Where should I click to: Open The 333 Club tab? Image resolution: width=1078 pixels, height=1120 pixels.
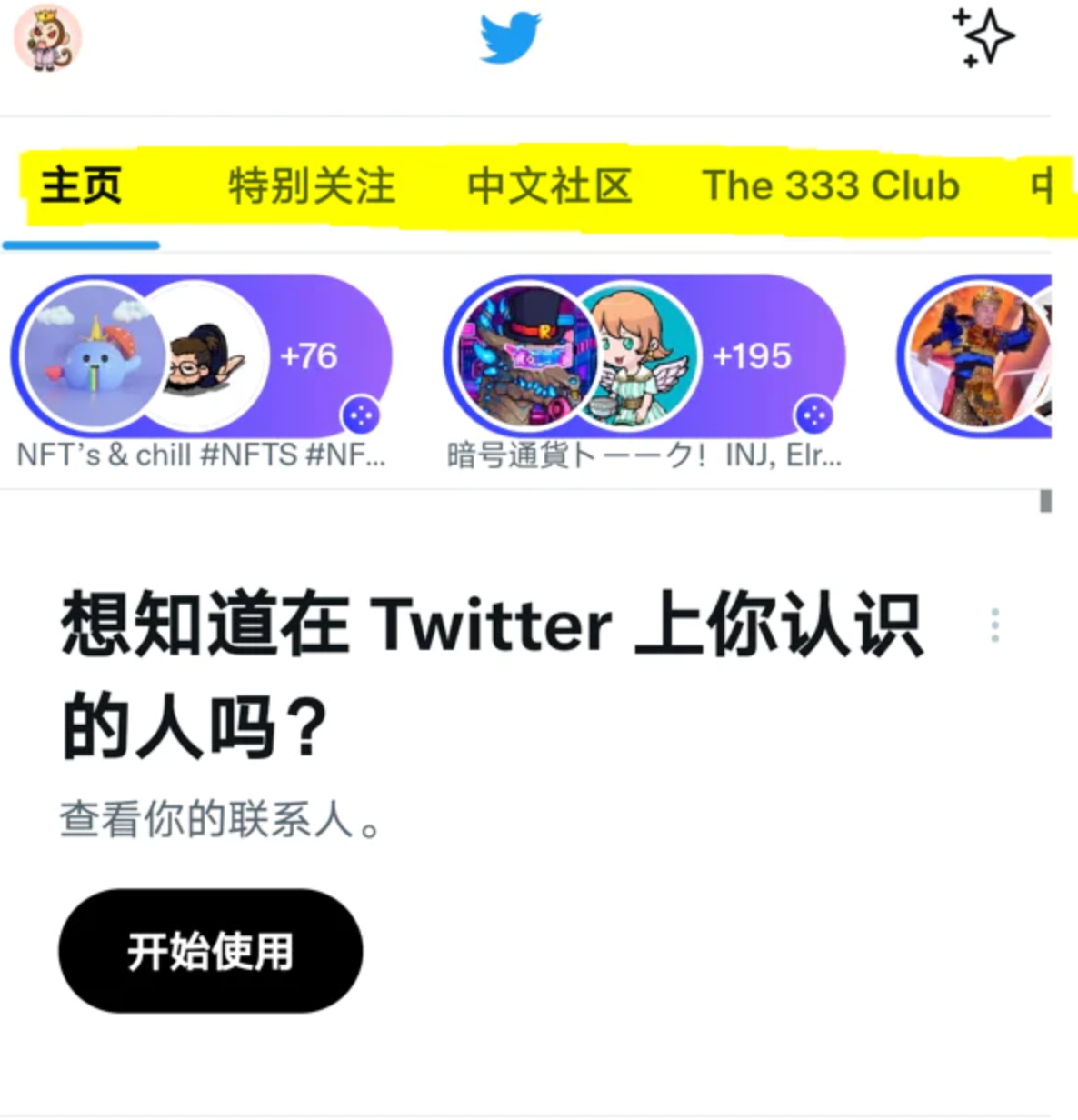click(x=831, y=186)
